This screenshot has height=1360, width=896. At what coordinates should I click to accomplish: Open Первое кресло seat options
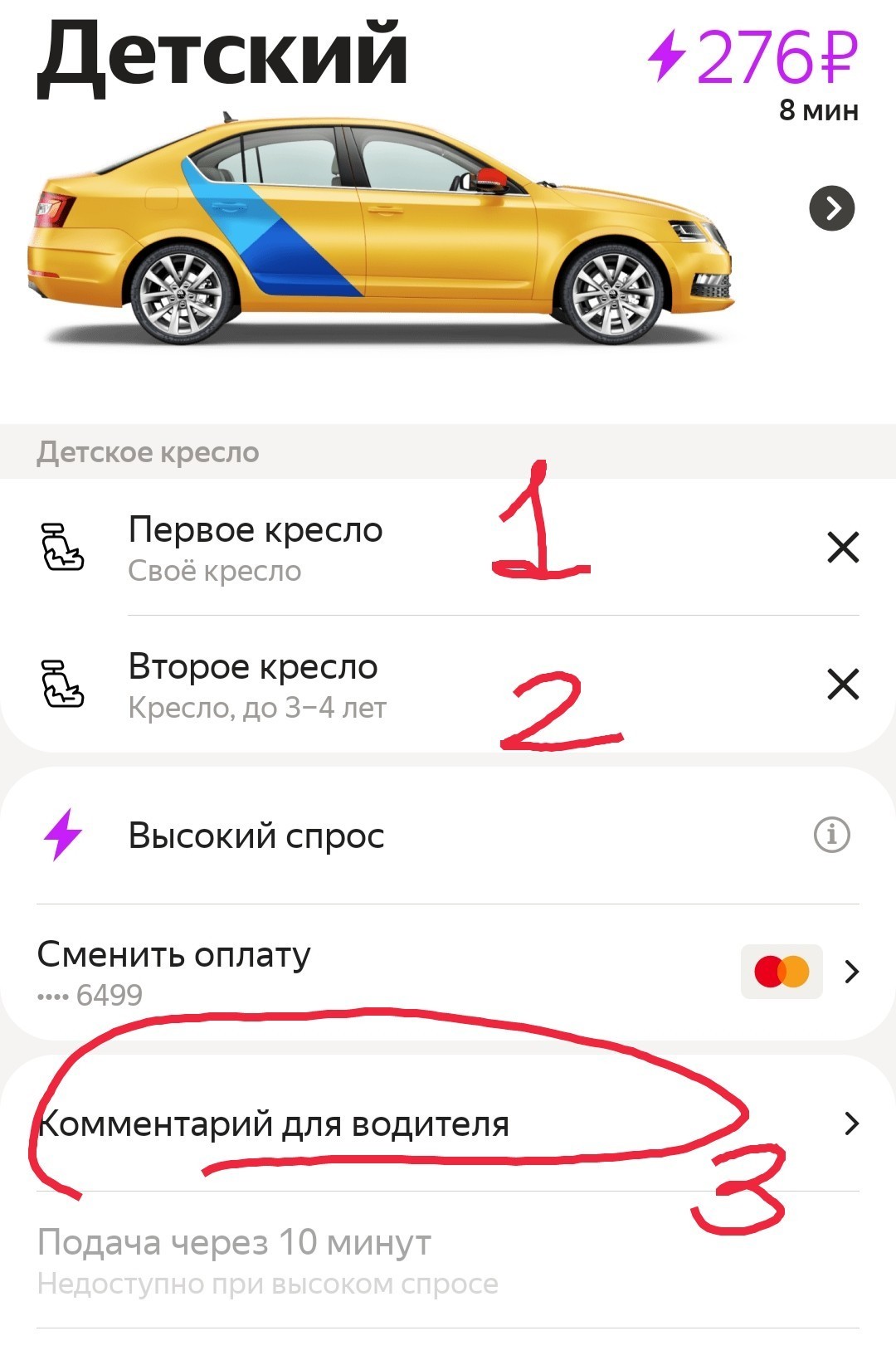tap(256, 548)
